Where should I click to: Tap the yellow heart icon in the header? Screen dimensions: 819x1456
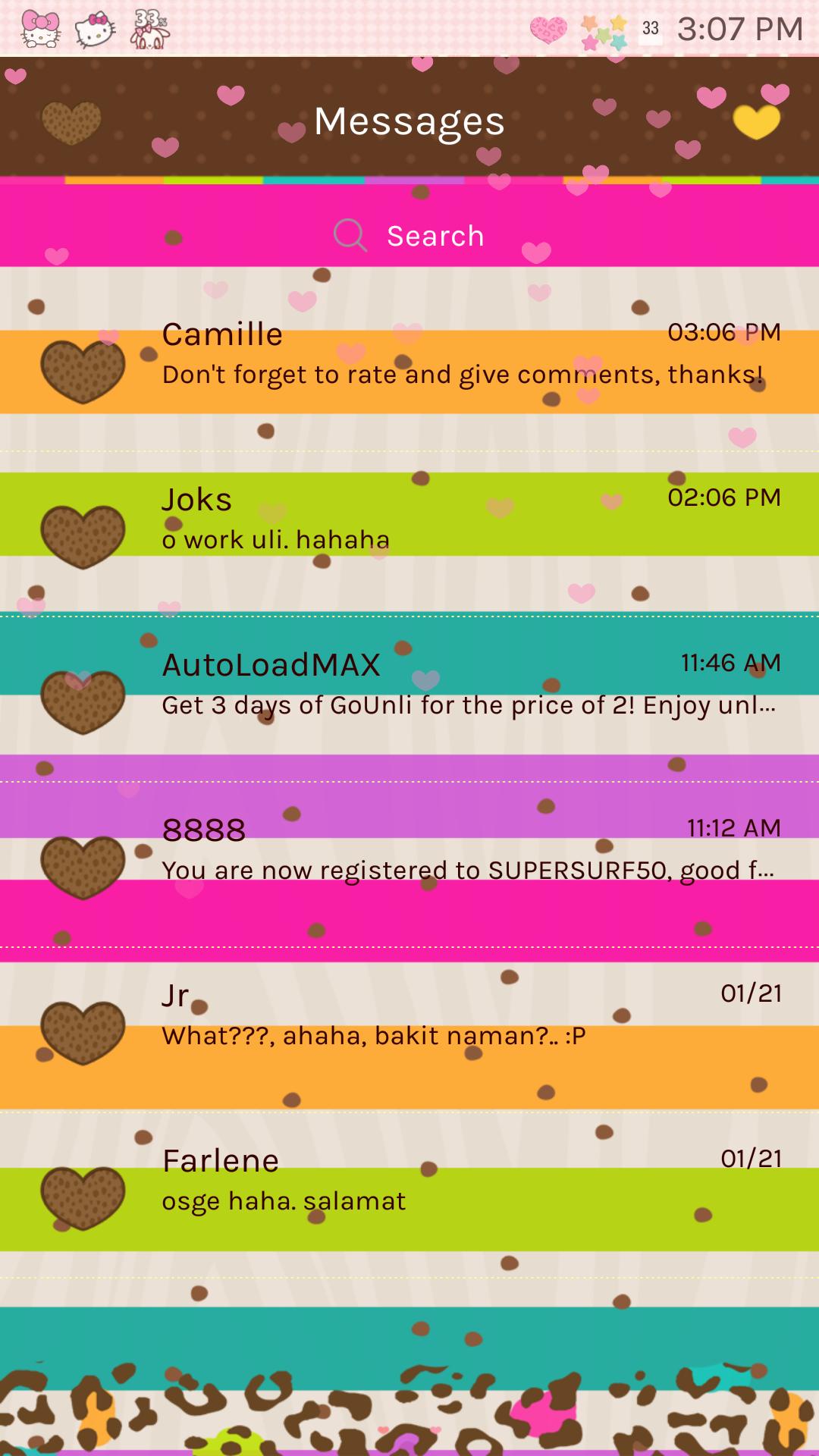(756, 122)
